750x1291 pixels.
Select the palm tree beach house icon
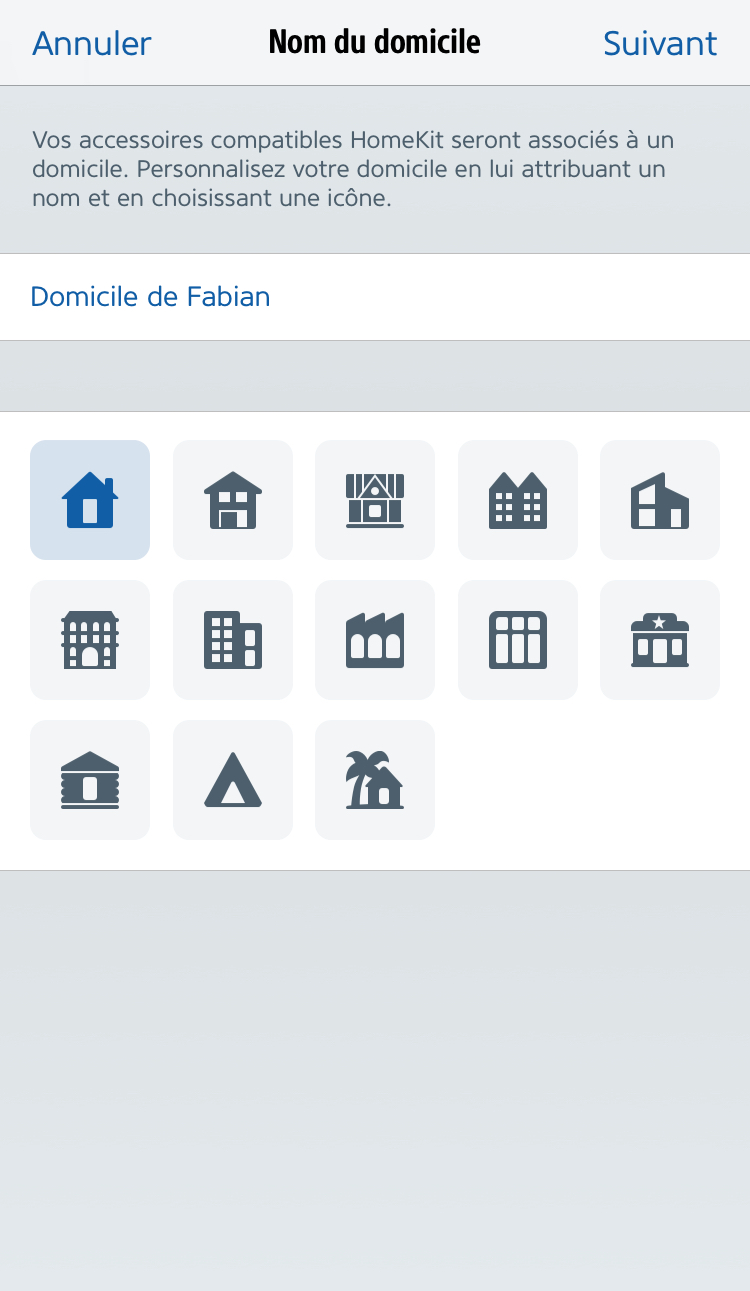tap(375, 780)
